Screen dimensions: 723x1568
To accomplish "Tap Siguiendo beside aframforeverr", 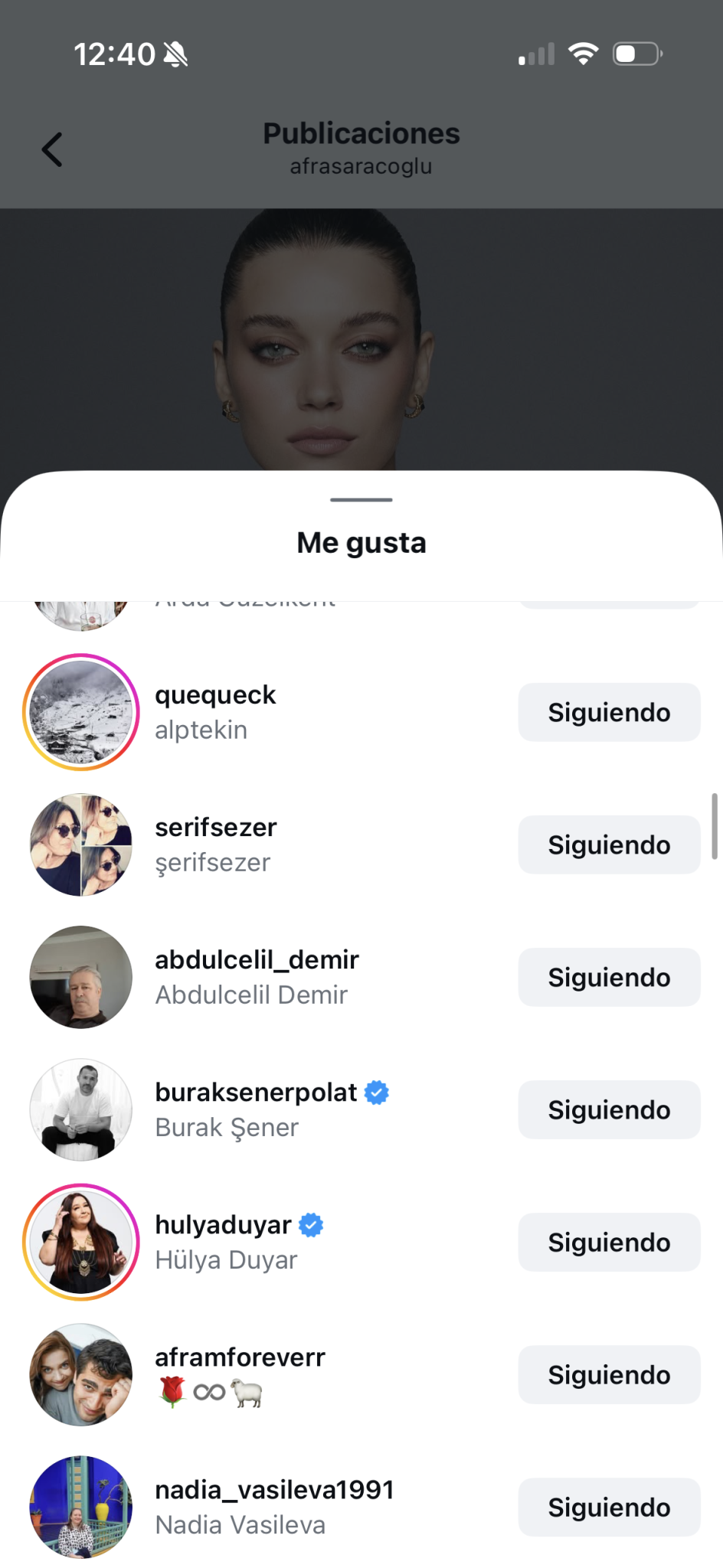I will (x=609, y=1374).
